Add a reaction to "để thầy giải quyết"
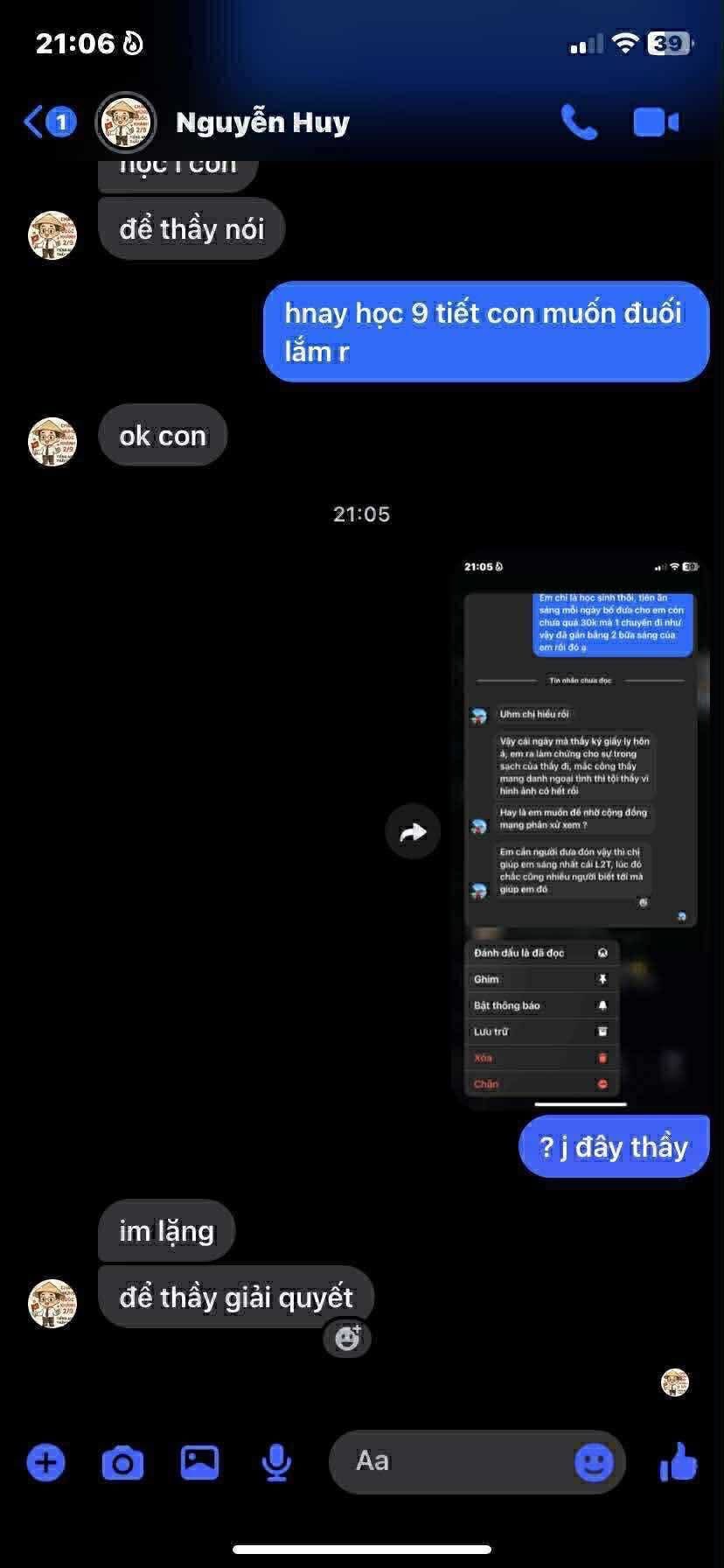 click(347, 1338)
